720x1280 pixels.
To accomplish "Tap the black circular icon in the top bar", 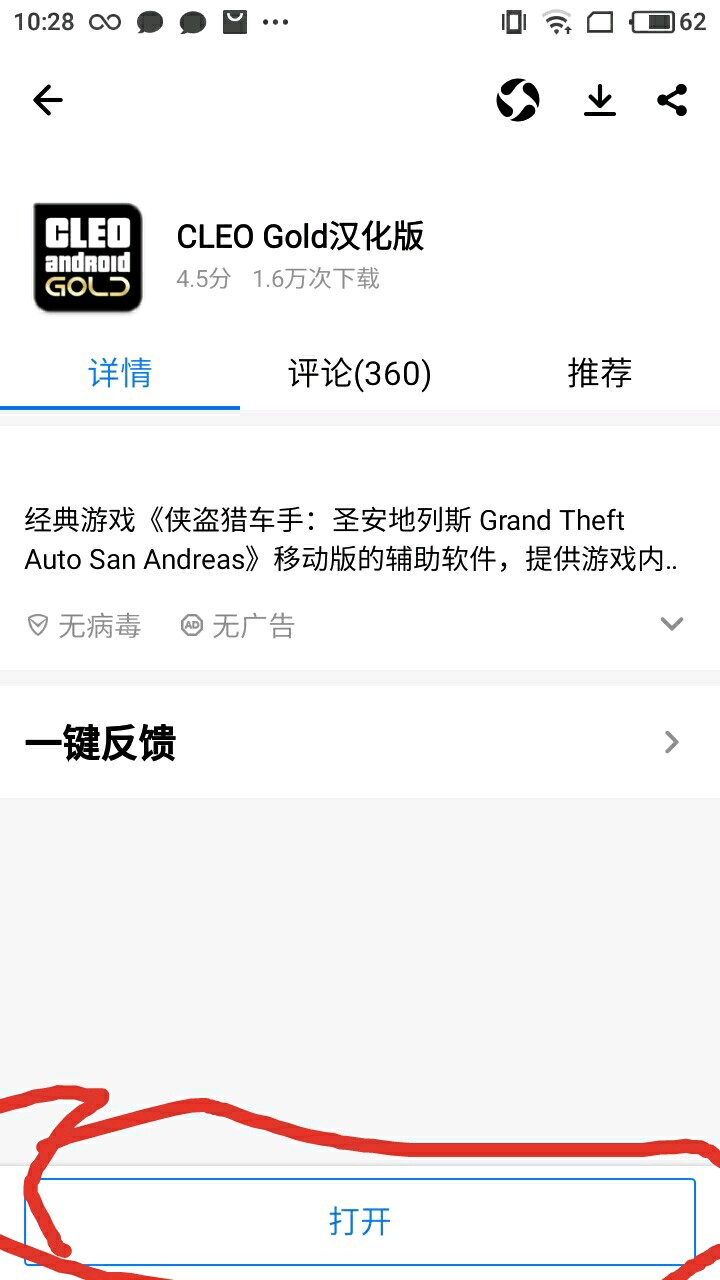I will (x=518, y=100).
